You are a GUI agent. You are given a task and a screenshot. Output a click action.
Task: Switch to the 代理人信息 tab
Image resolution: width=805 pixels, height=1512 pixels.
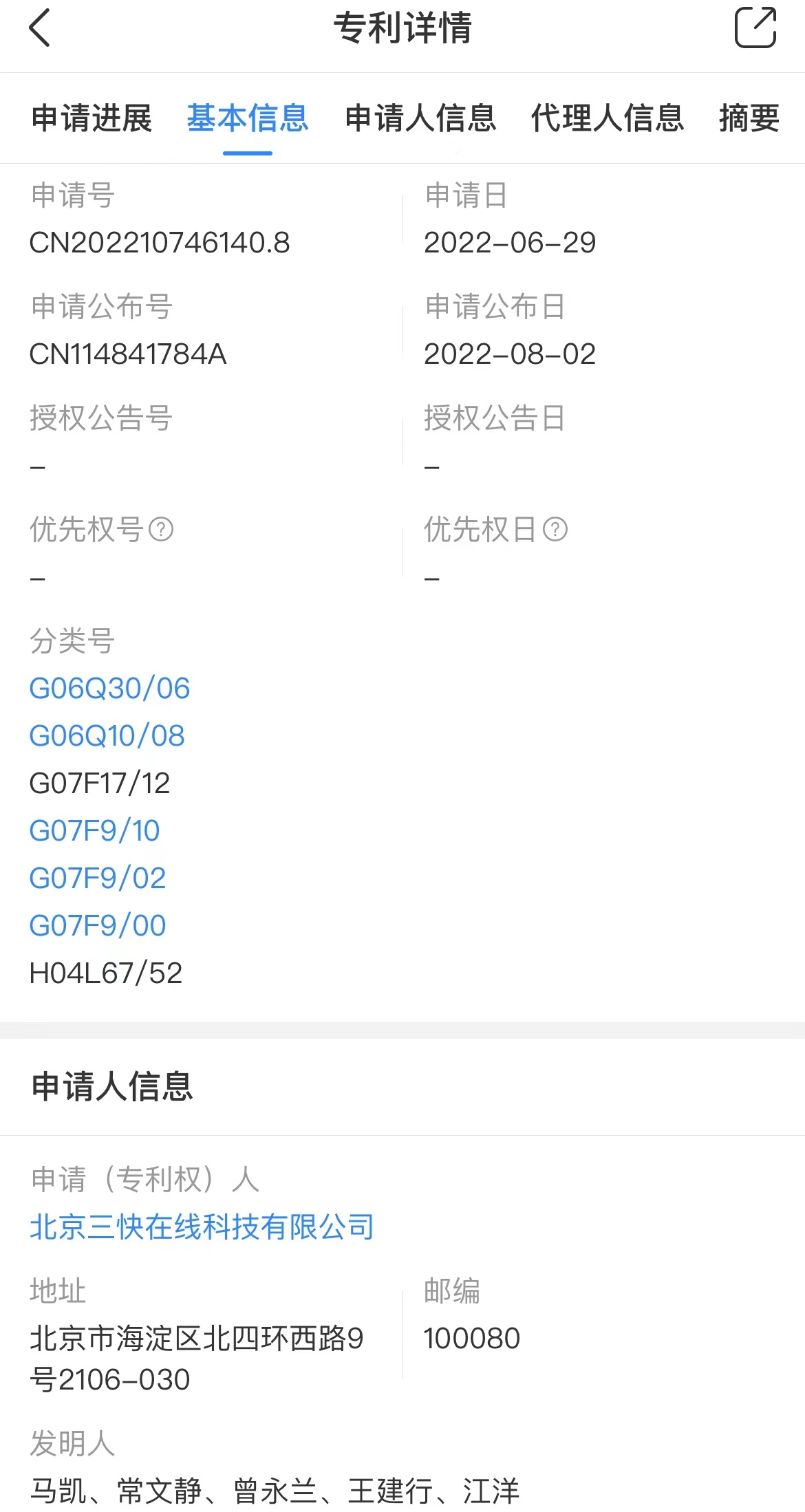(x=608, y=118)
